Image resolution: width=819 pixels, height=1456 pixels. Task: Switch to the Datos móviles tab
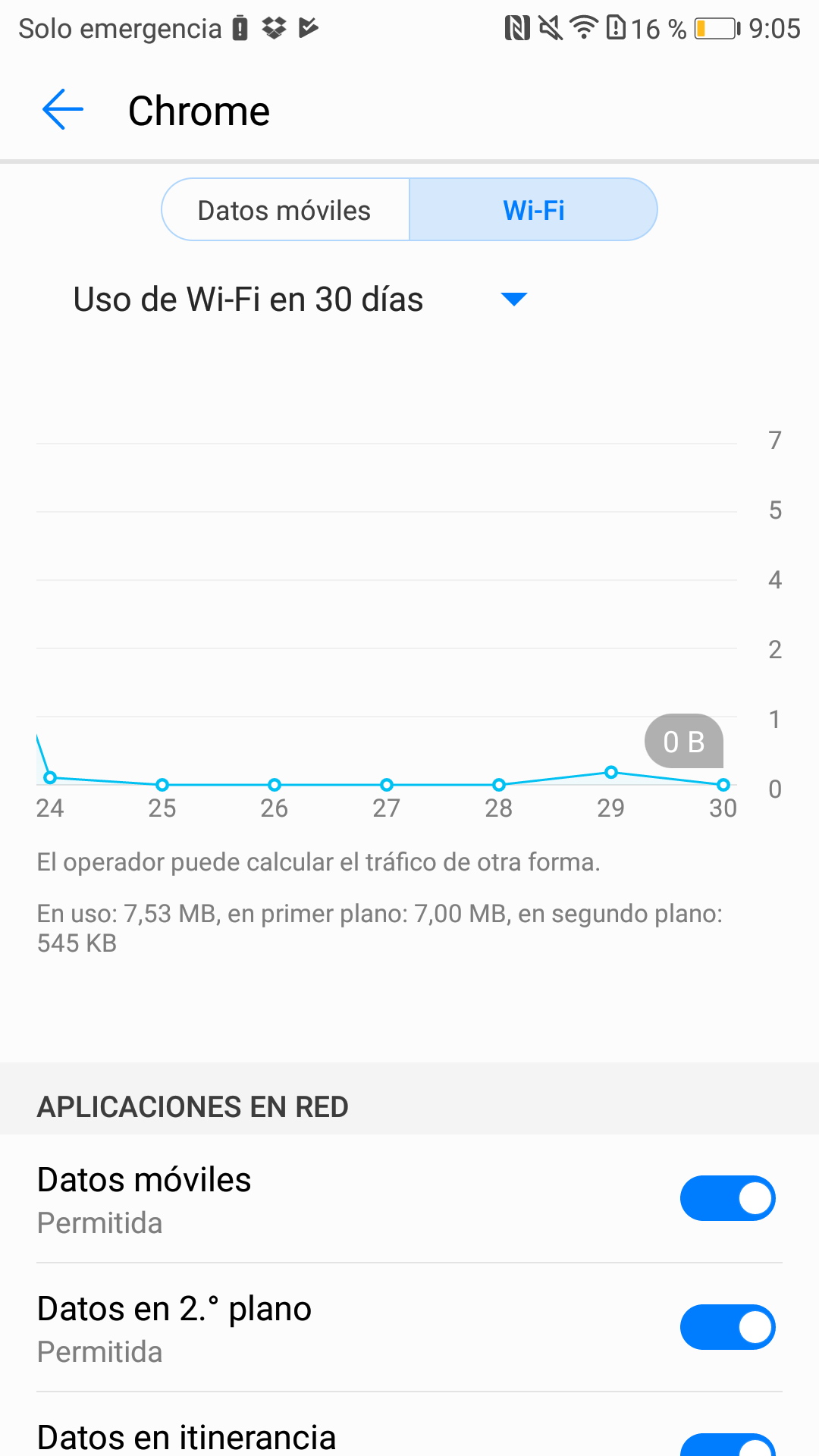click(x=285, y=210)
